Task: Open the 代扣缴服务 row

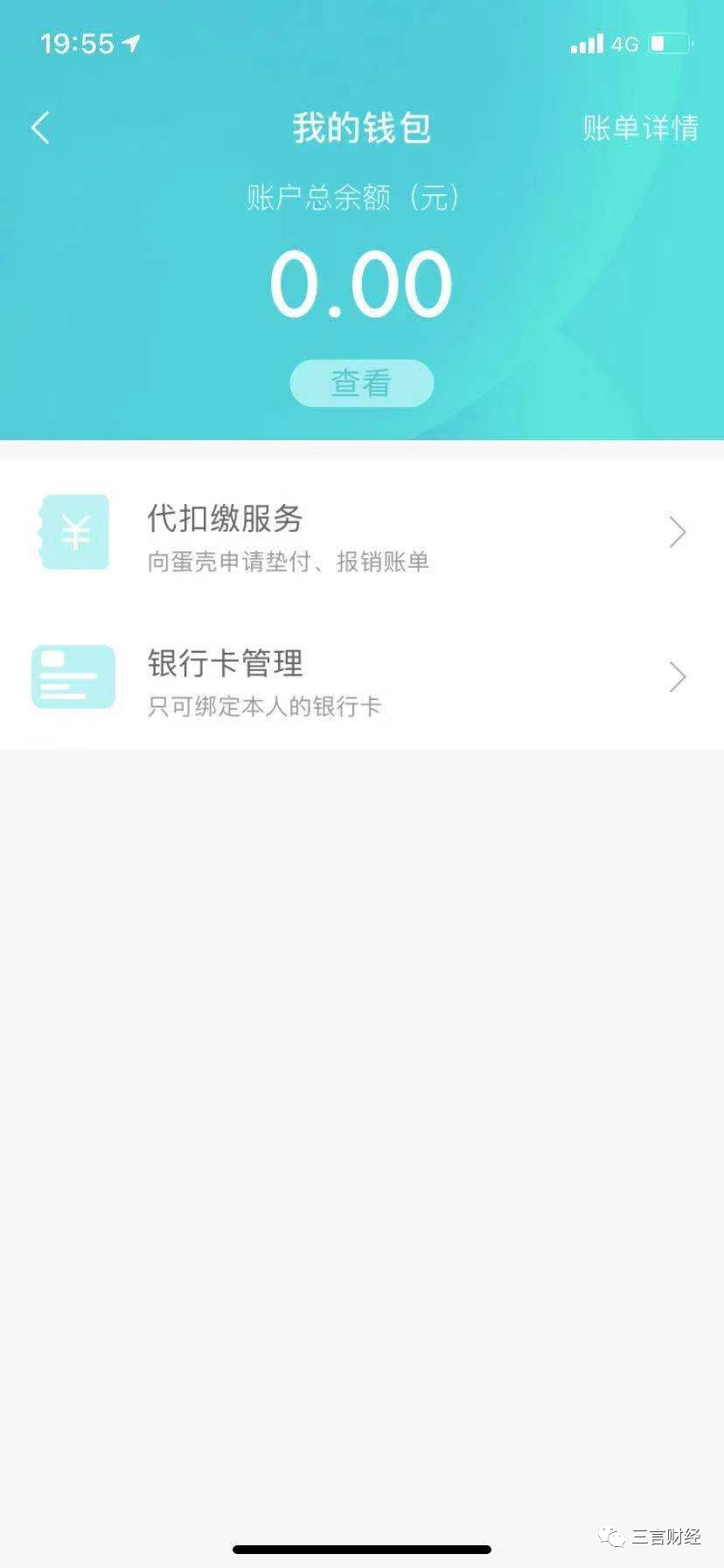Action: (x=362, y=533)
